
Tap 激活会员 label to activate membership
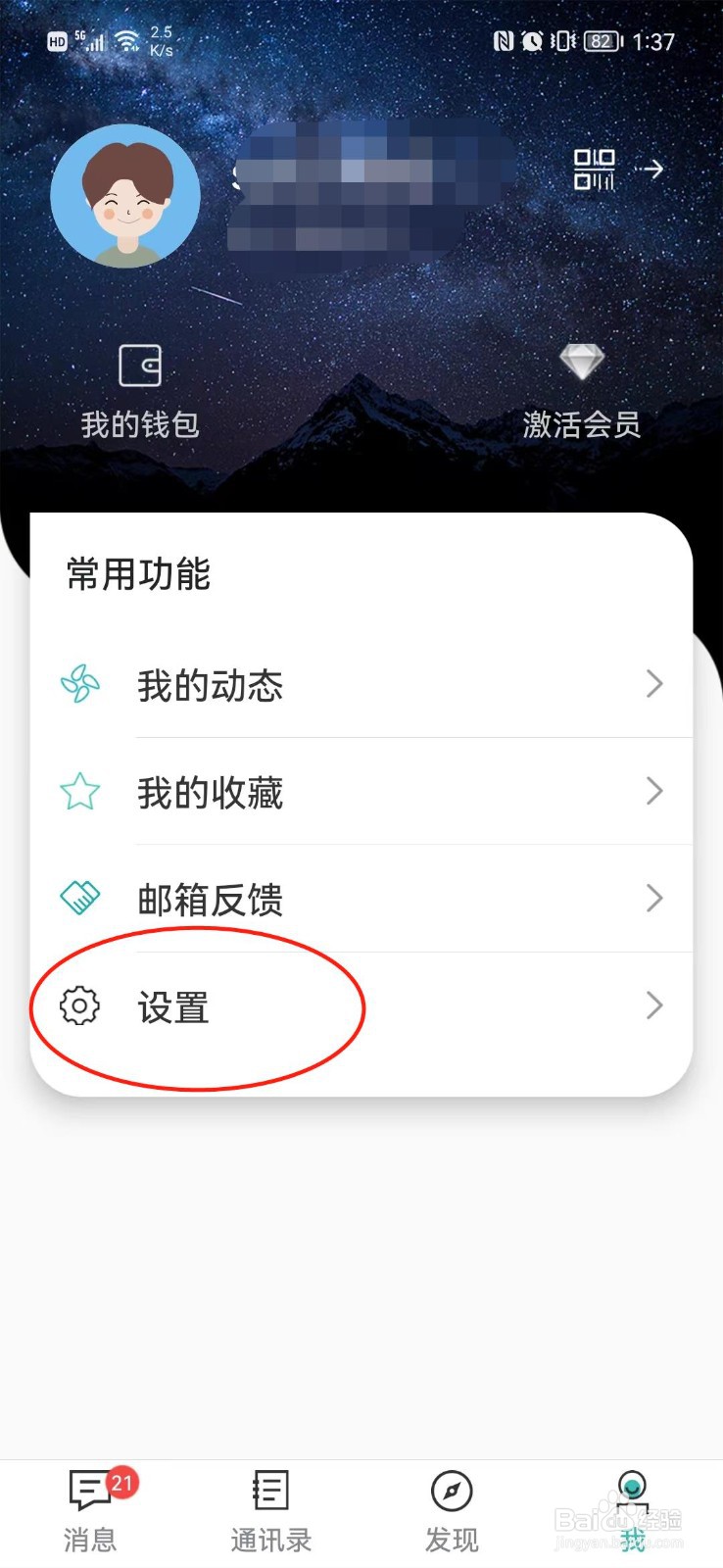coord(583,425)
